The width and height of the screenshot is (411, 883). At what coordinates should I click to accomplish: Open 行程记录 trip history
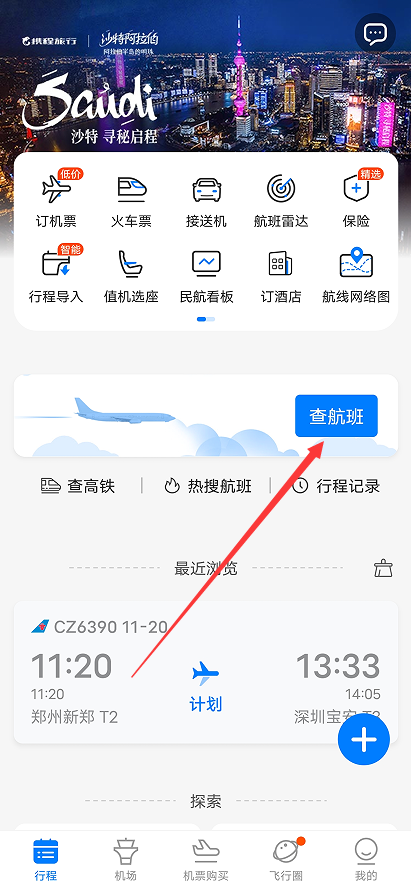(x=336, y=486)
